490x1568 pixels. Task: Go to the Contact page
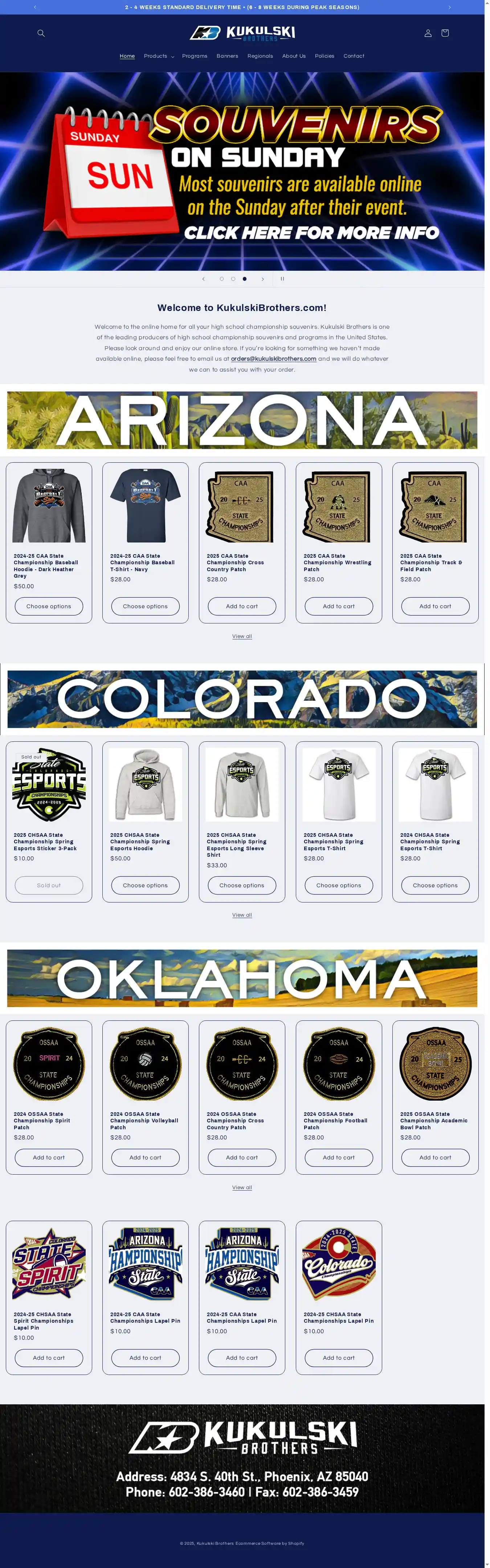click(354, 56)
